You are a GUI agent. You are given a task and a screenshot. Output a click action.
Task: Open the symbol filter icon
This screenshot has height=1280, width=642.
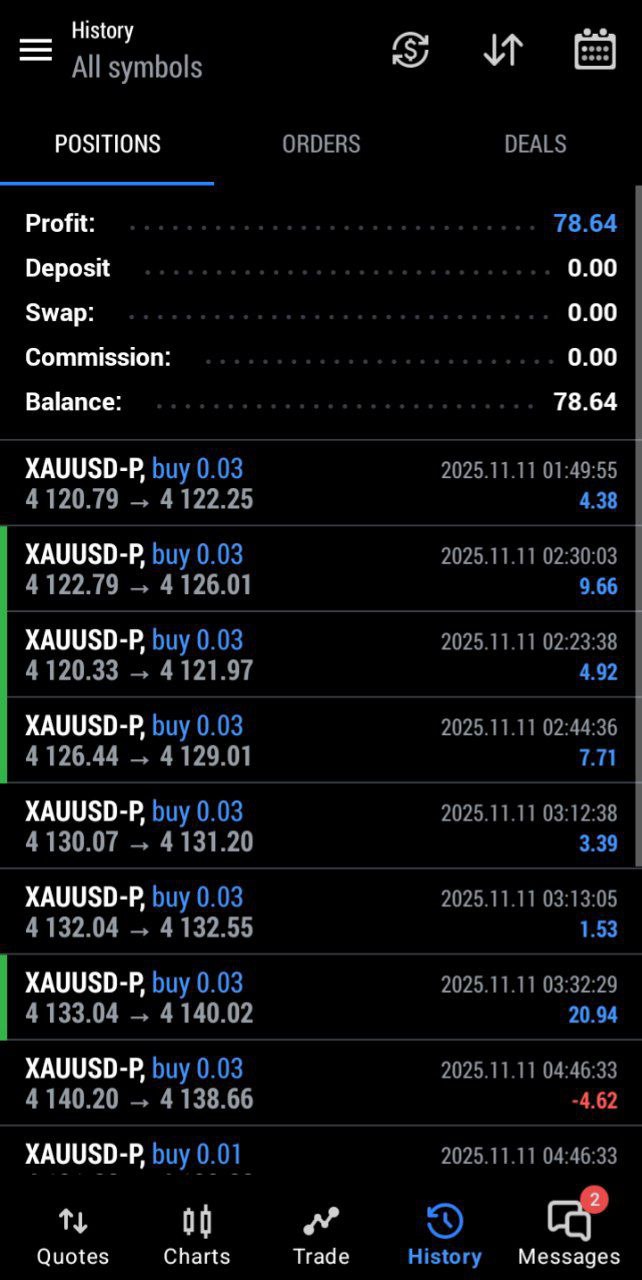410,50
